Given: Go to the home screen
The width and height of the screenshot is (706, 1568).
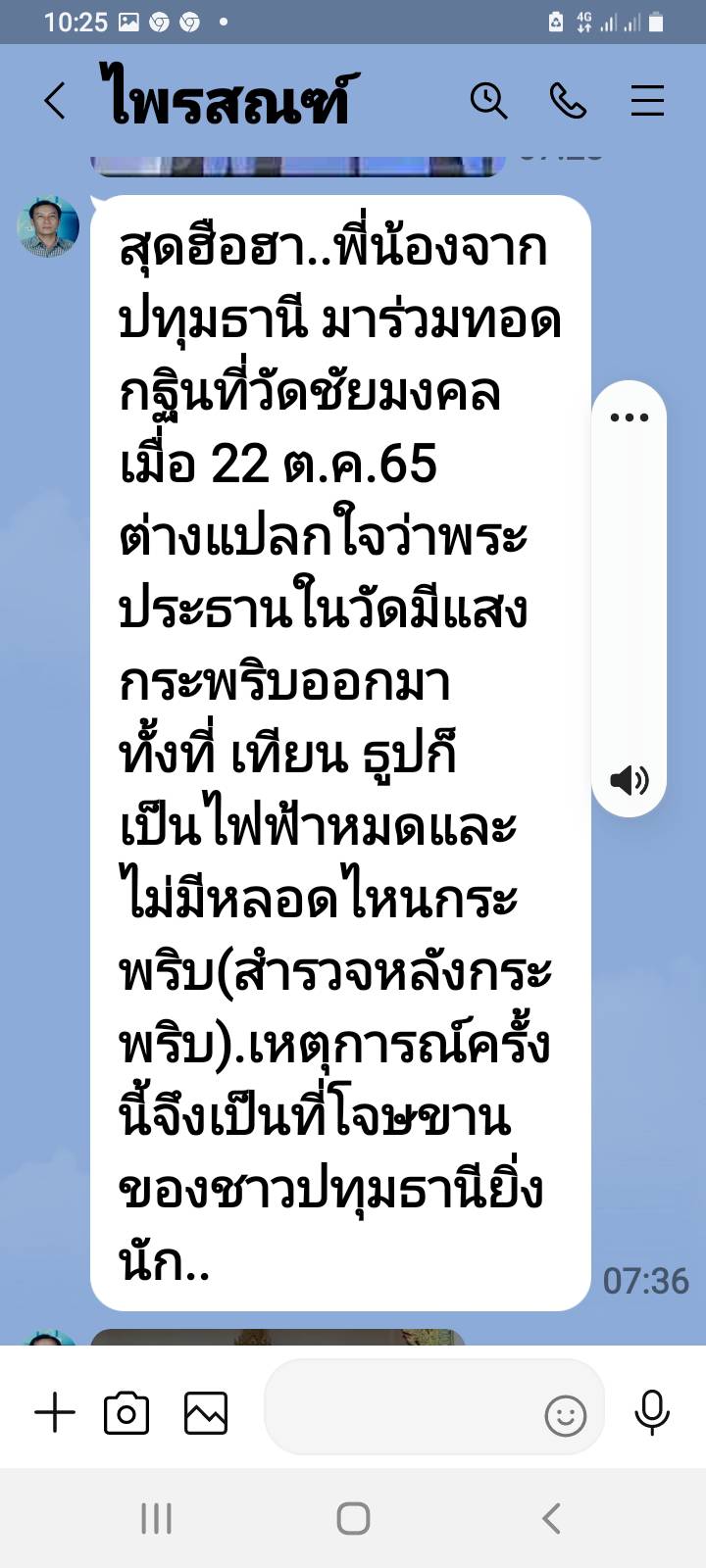Looking at the screenshot, I should click(353, 1519).
